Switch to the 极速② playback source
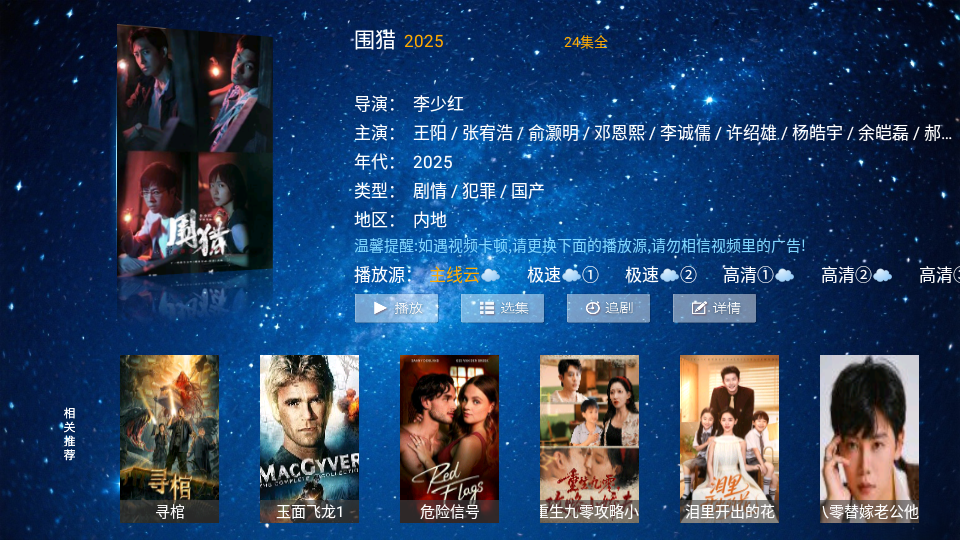Image resolution: width=960 pixels, height=540 pixels. coord(661,275)
